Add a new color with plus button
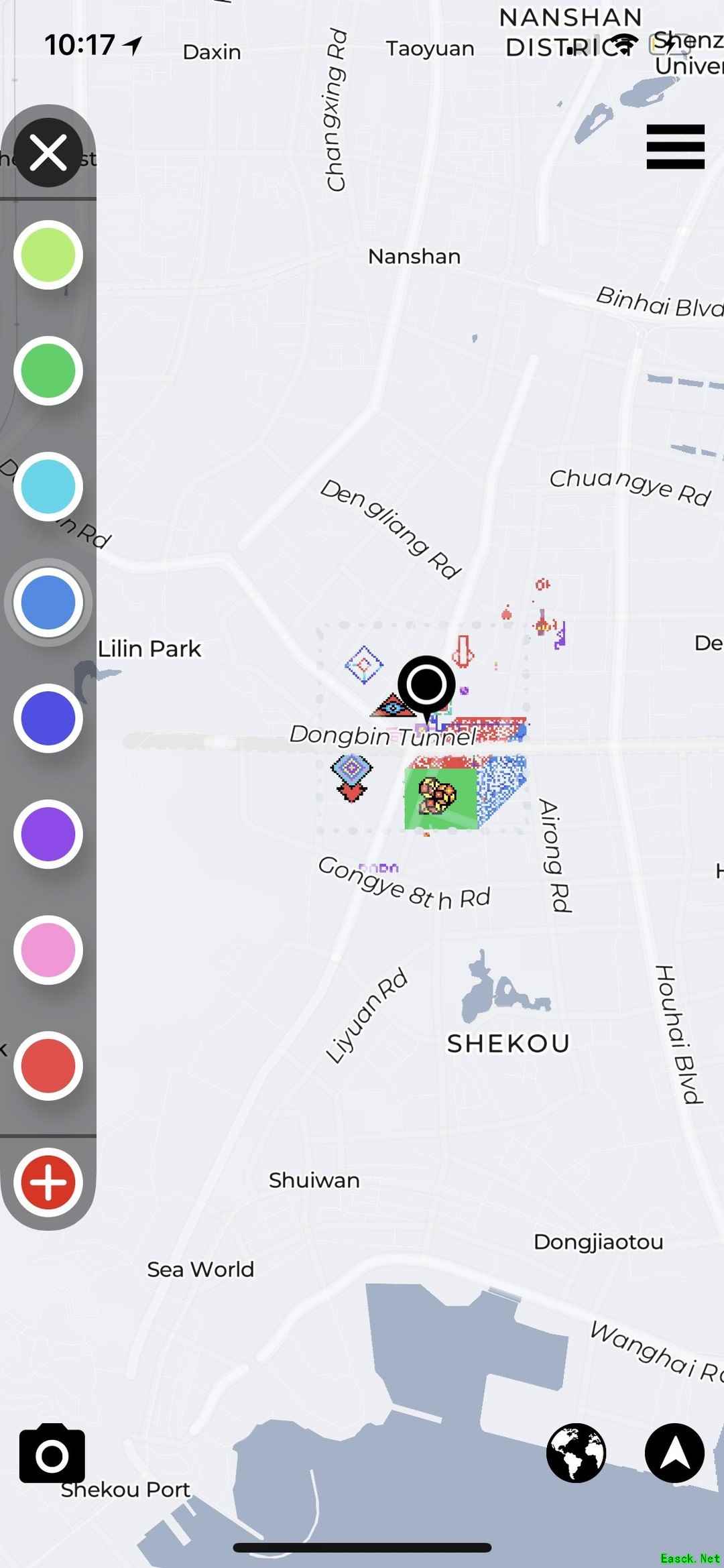 pyautogui.click(x=48, y=1182)
